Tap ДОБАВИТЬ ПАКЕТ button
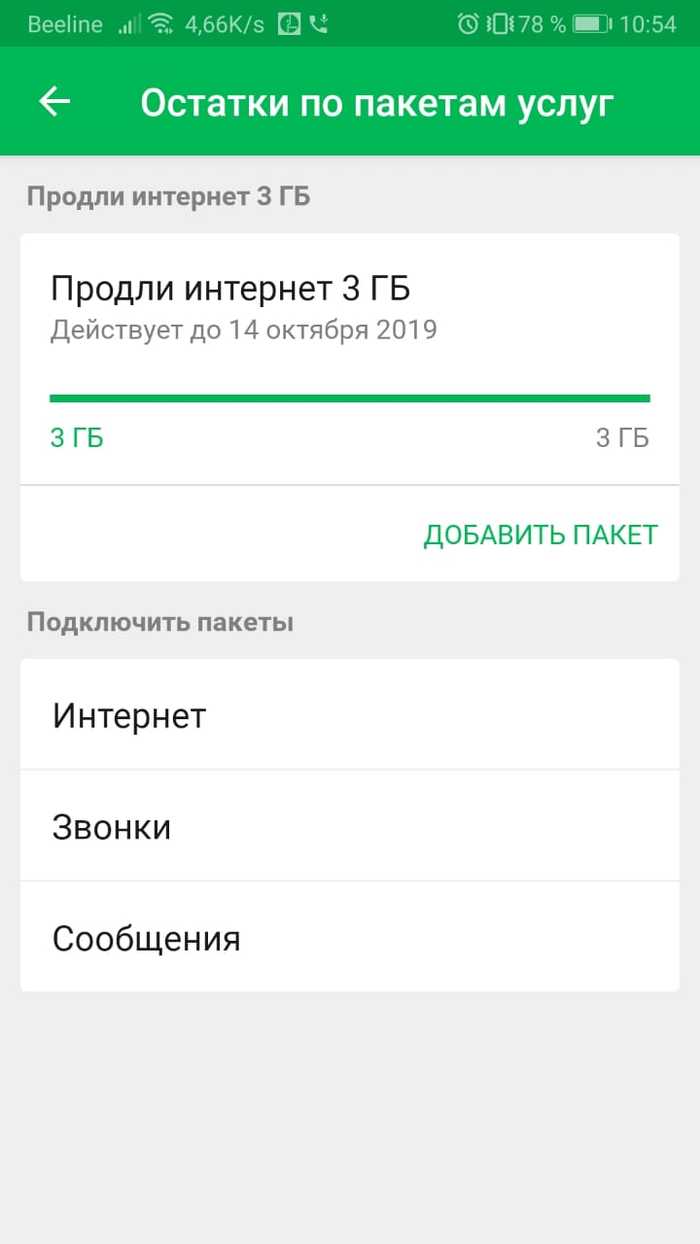The height and width of the screenshot is (1244, 700). [540, 535]
